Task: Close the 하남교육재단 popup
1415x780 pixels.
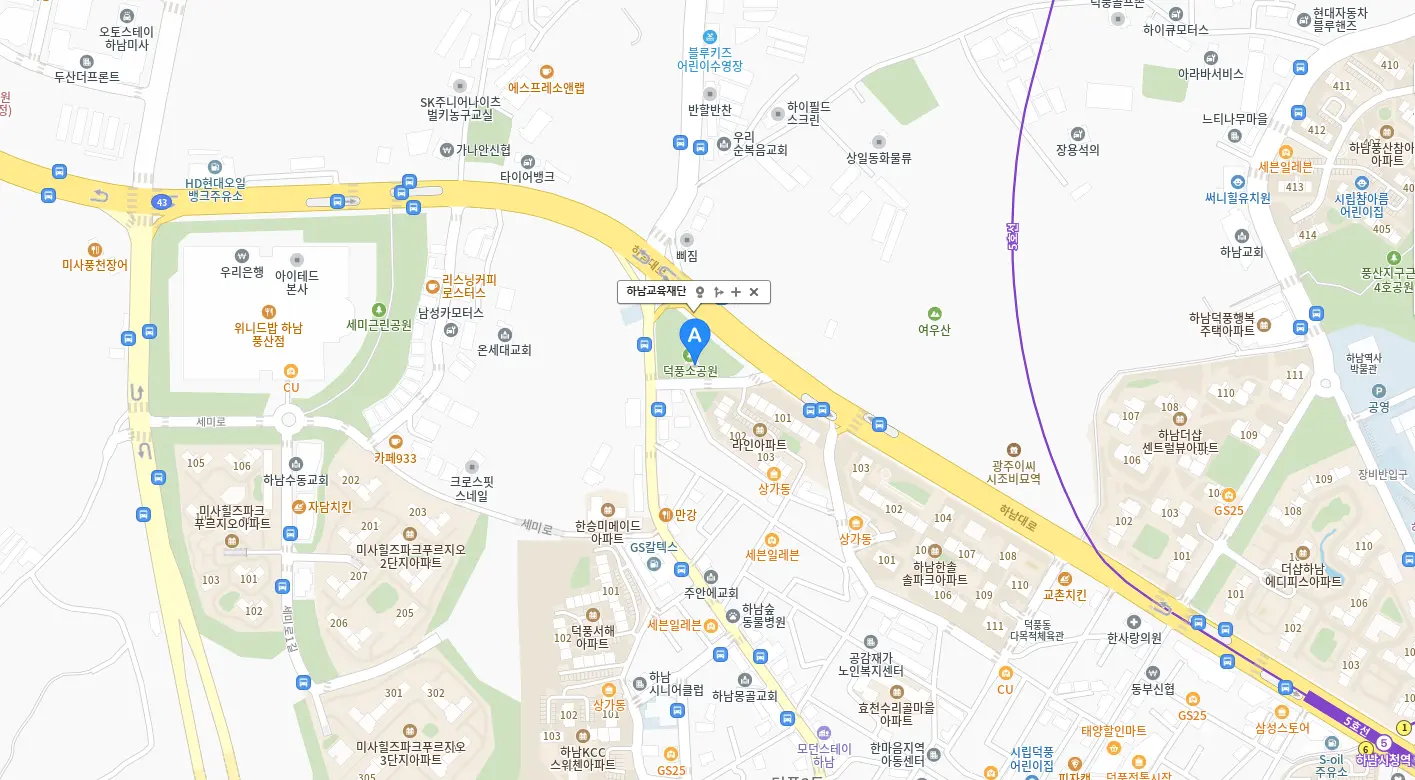Action: (754, 292)
